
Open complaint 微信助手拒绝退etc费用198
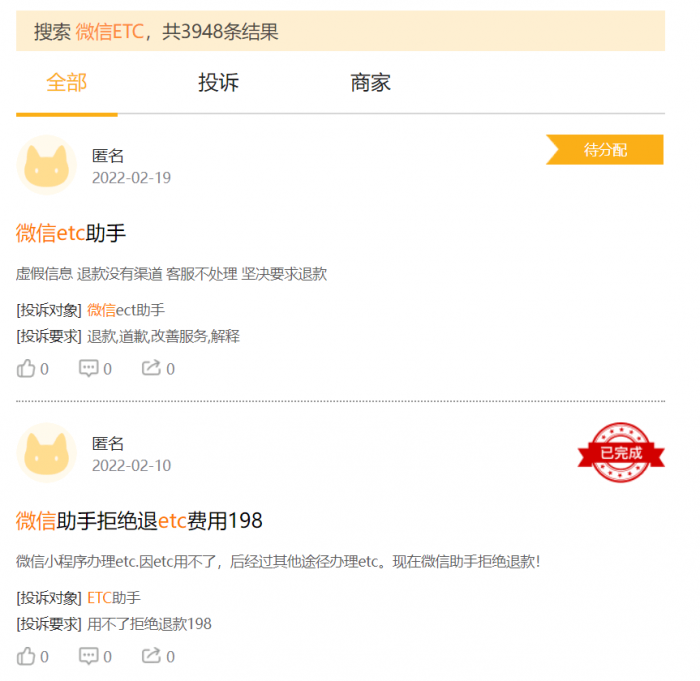[x=139, y=521]
